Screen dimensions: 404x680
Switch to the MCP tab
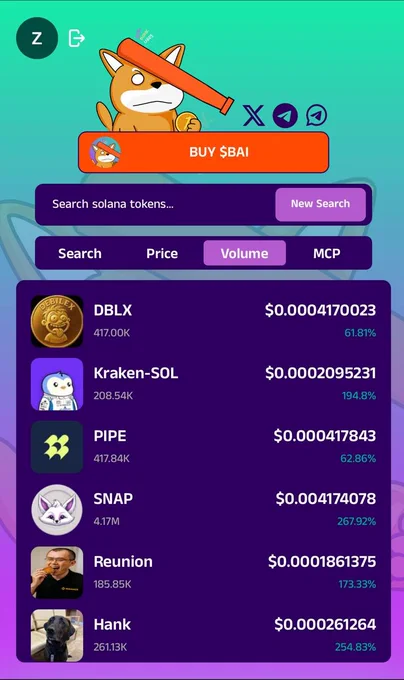(326, 253)
